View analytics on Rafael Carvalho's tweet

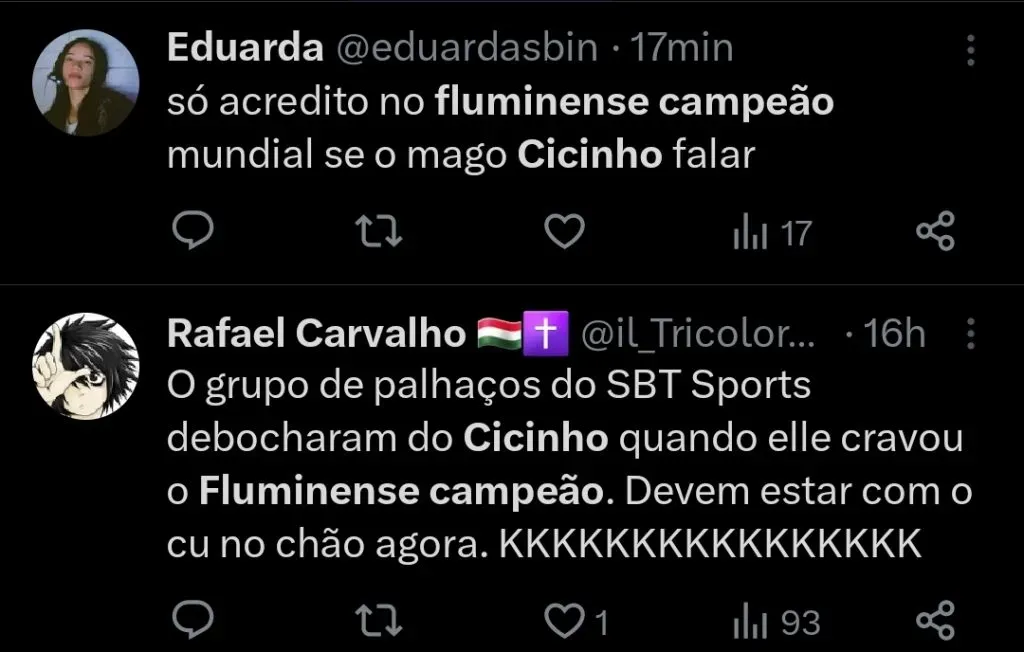click(775, 622)
